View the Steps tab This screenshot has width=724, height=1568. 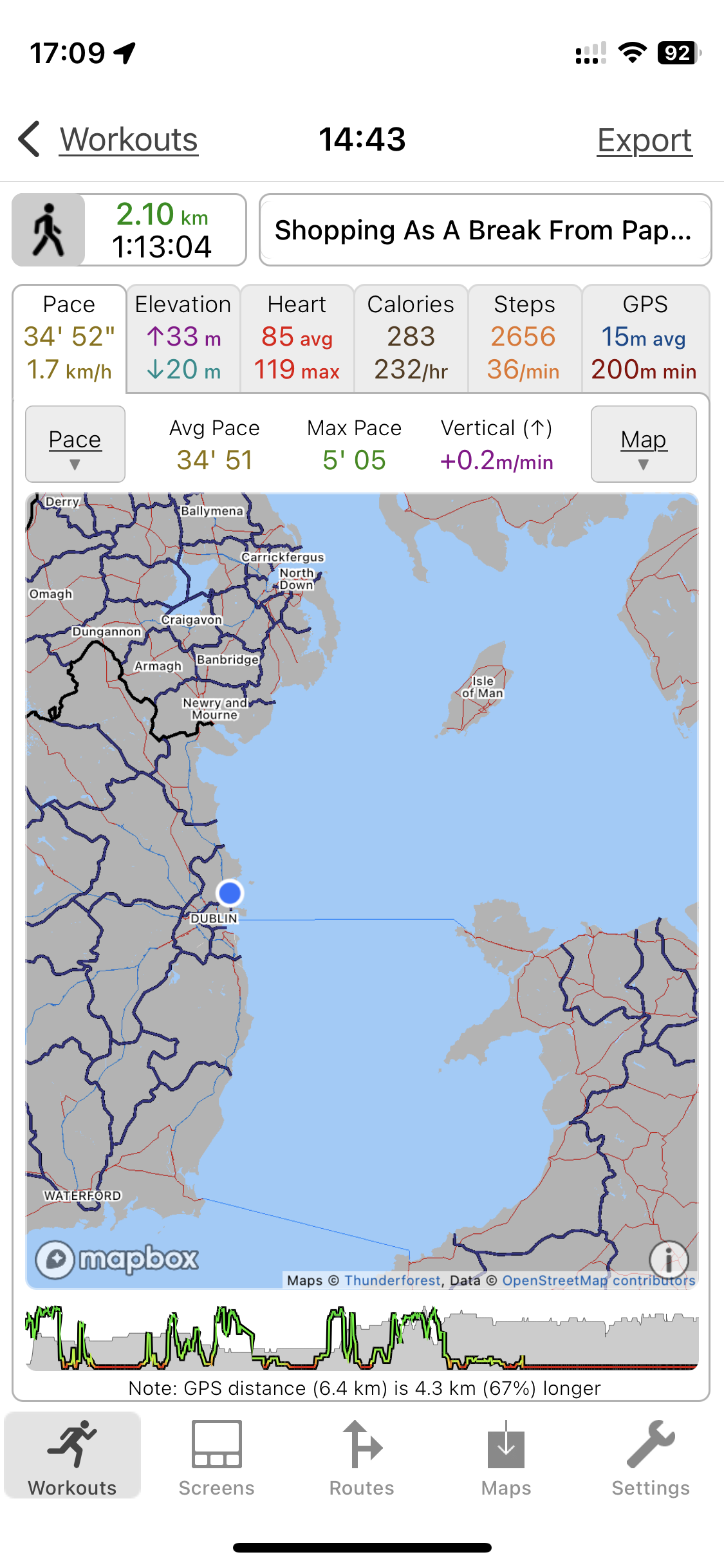click(x=524, y=338)
